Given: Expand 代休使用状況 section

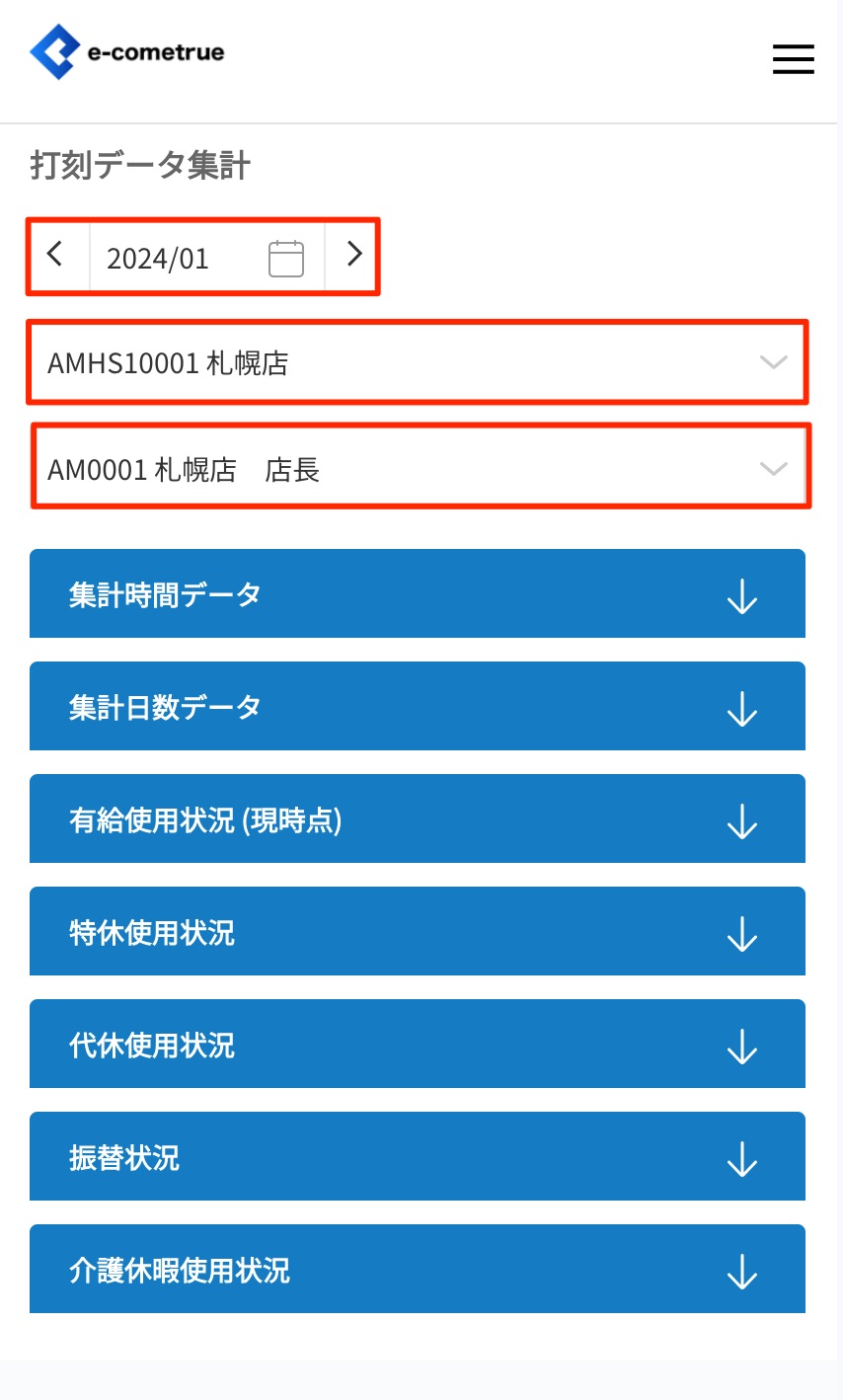Looking at the screenshot, I should (417, 1045).
